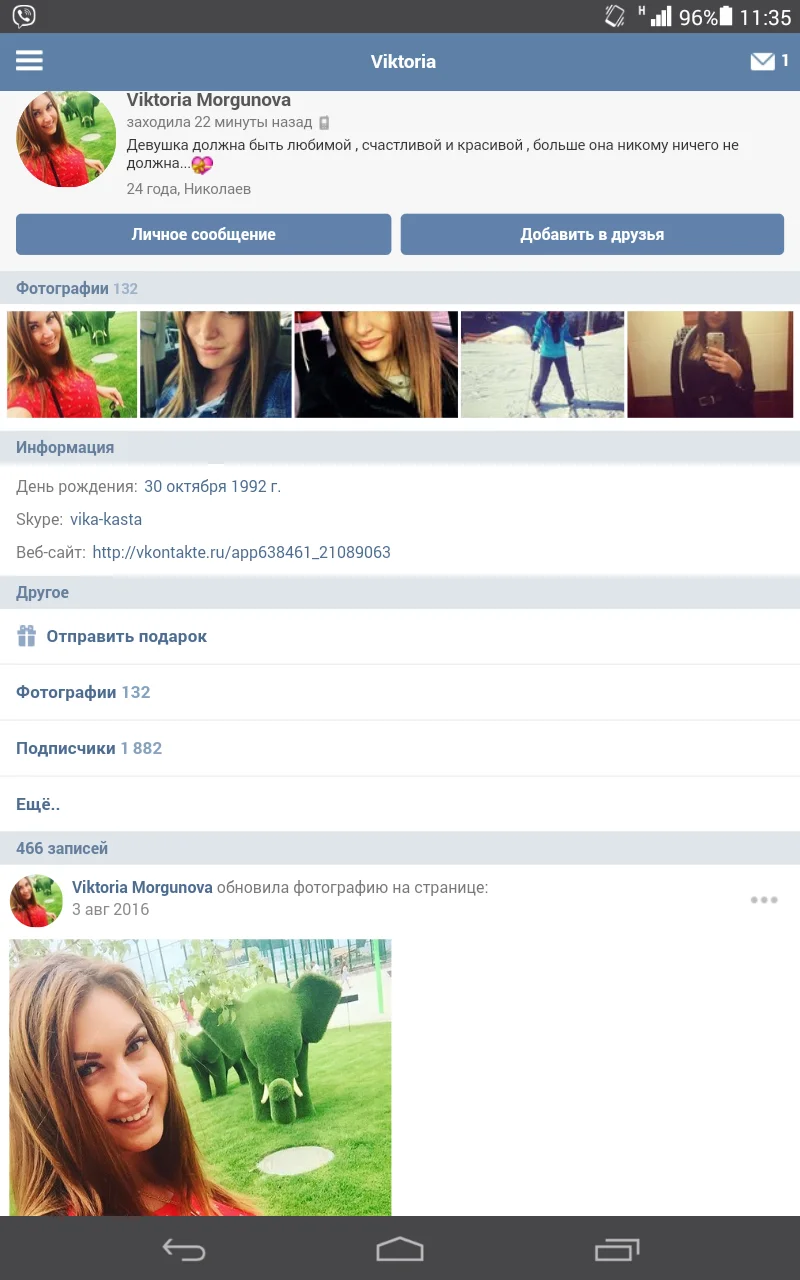Expand the profile info with Ещё..
This screenshot has width=800, height=1280.
tap(37, 803)
